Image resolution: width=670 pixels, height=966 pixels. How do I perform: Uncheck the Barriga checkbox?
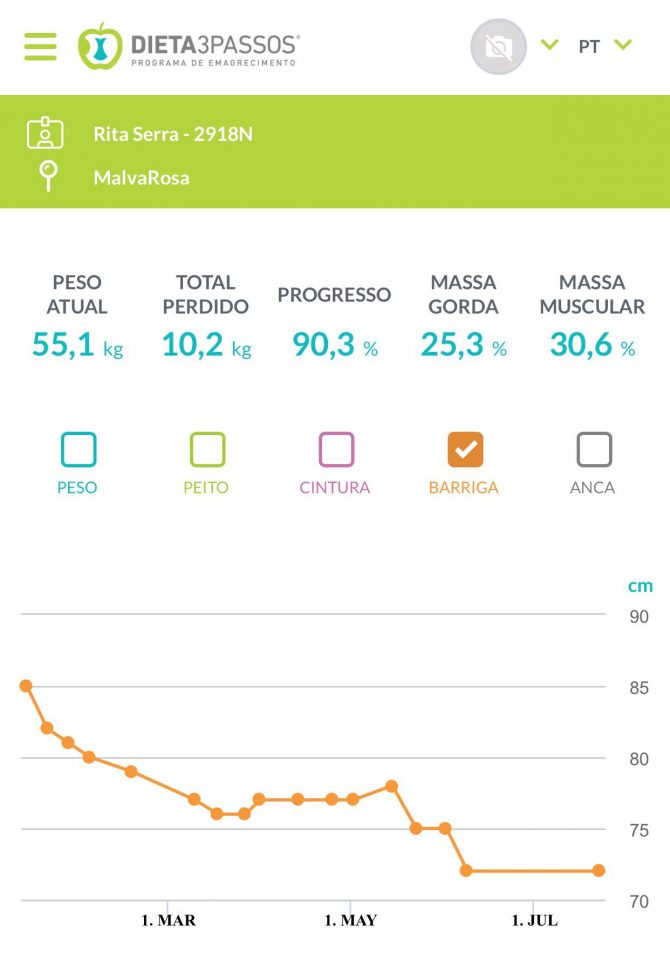point(465,450)
